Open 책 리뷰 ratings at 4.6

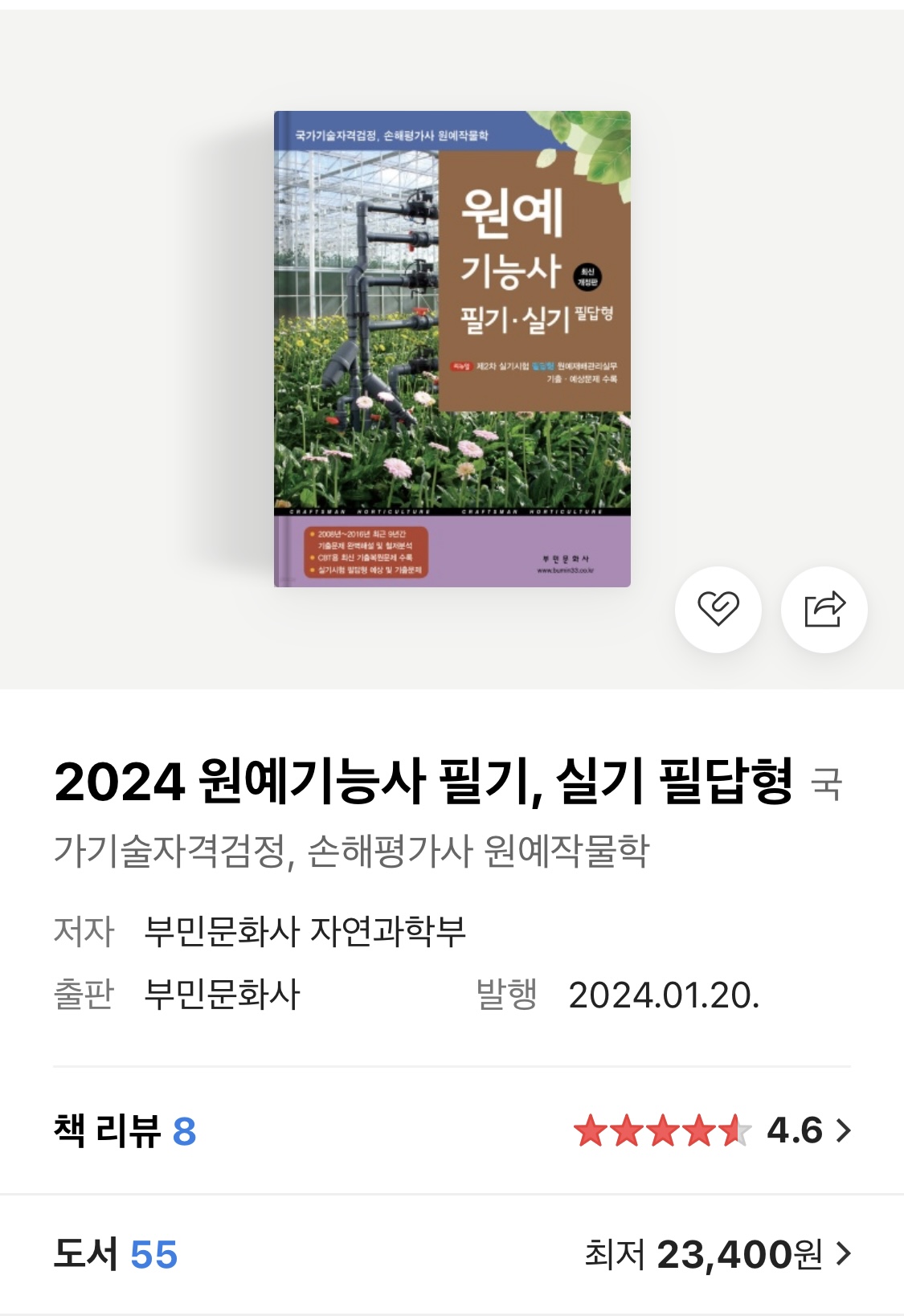(712, 1130)
